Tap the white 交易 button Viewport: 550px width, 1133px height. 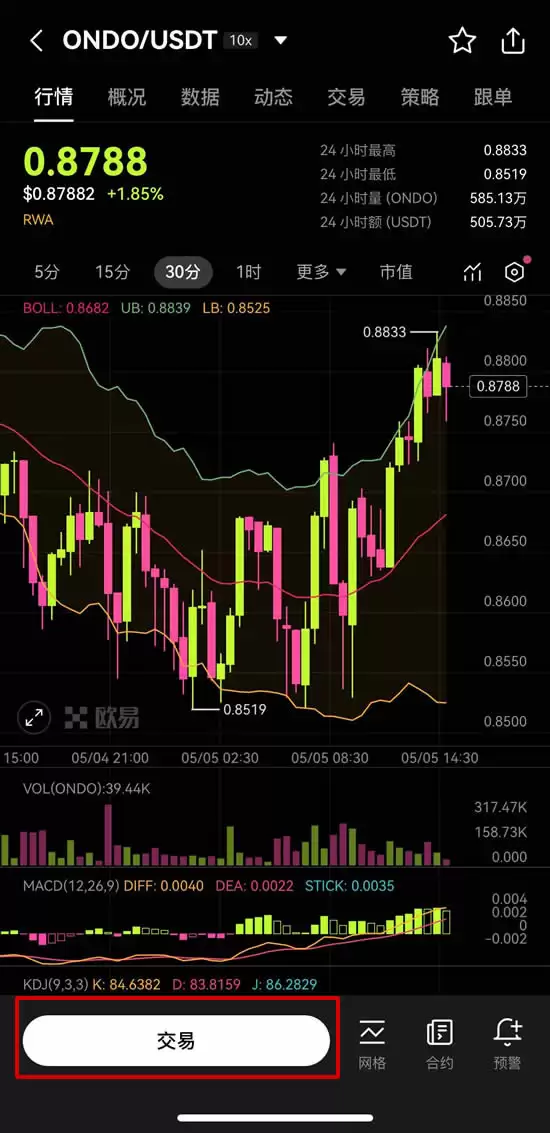point(176,1041)
